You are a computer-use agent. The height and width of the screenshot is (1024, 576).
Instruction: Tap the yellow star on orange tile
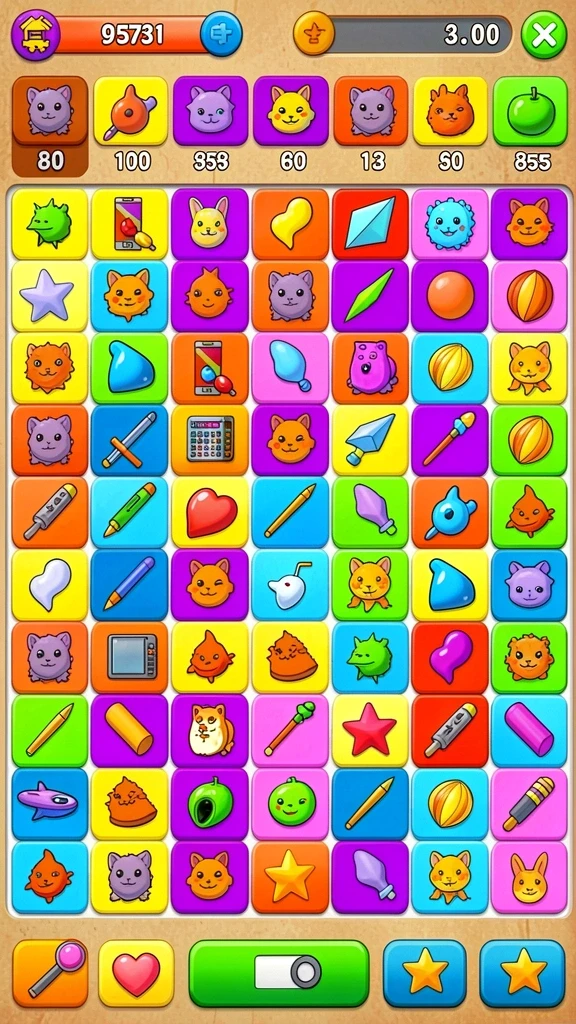[290, 876]
